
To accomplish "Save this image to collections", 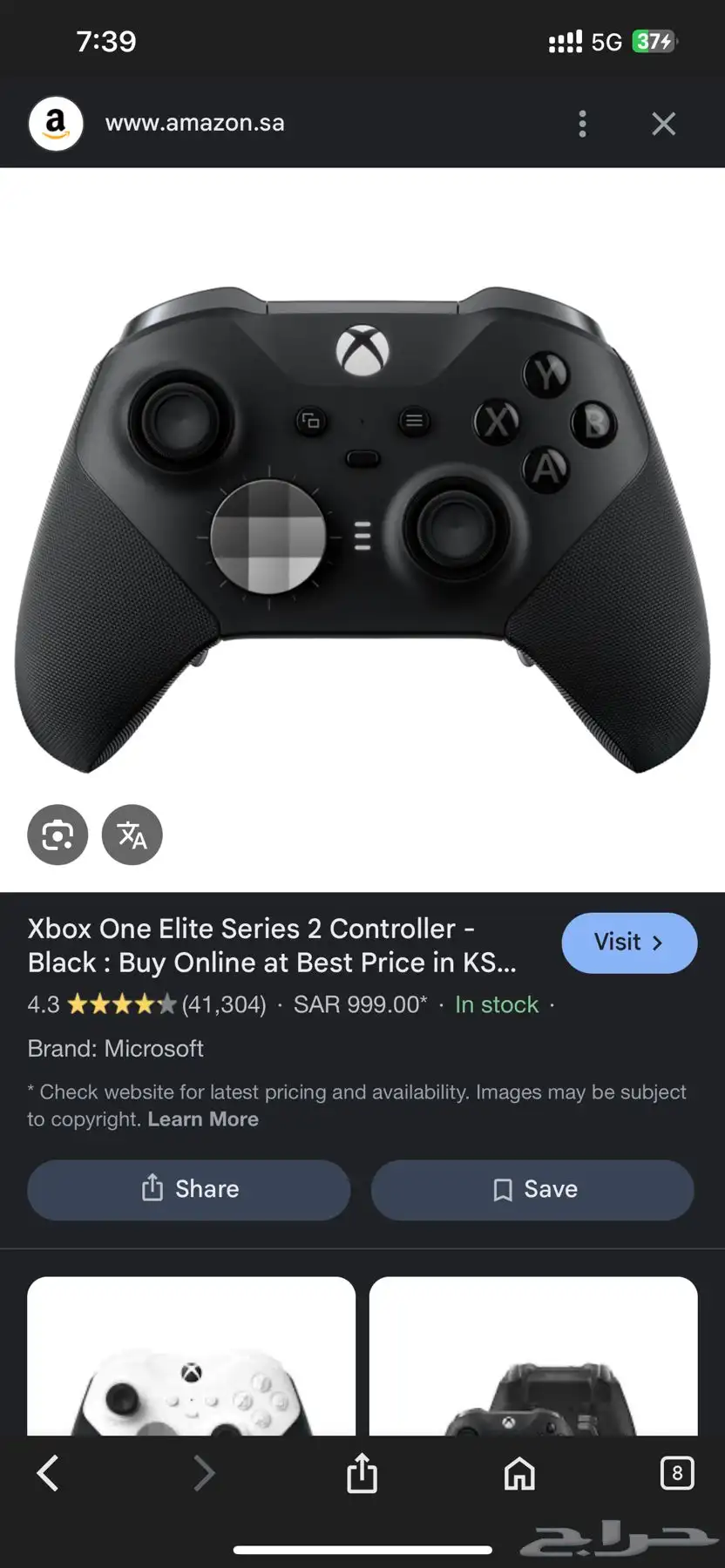I will coord(532,1189).
